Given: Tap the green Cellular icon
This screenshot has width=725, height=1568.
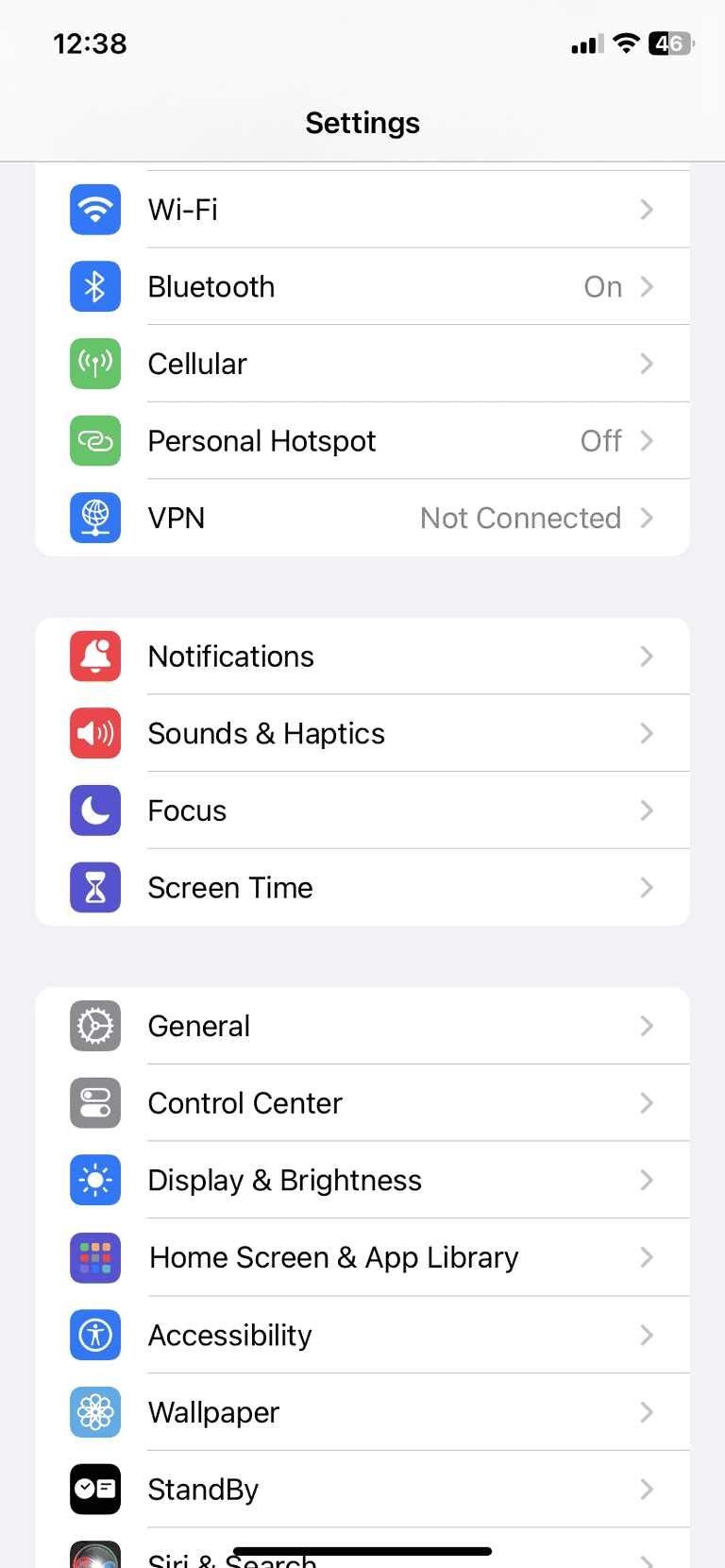Looking at the screenshot, I should tap(94, 363).
